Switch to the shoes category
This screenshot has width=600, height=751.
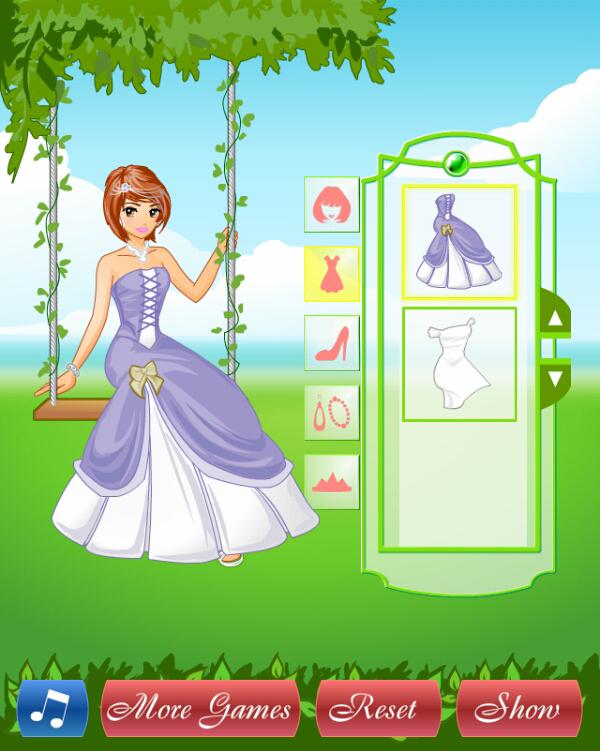[x=331, y=343]
